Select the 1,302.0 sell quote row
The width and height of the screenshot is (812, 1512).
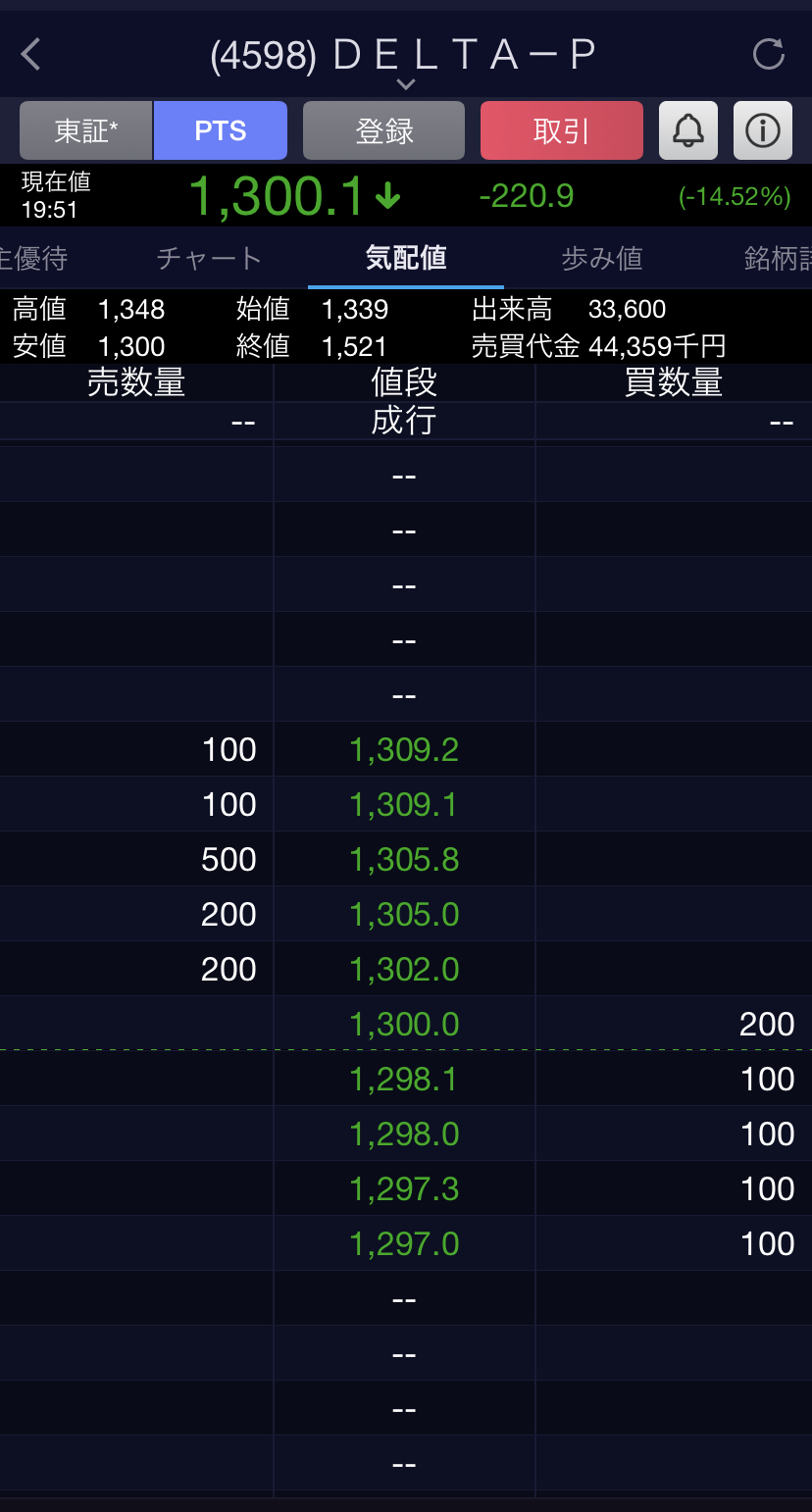click(404, 970)
